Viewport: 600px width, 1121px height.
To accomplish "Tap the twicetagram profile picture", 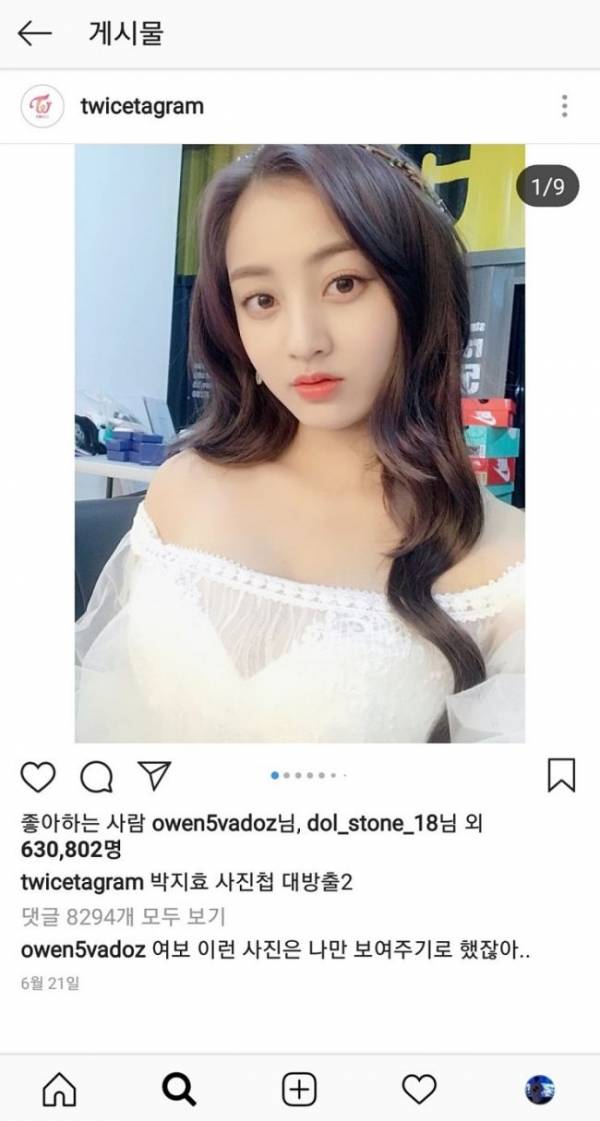I will (43, 106).
